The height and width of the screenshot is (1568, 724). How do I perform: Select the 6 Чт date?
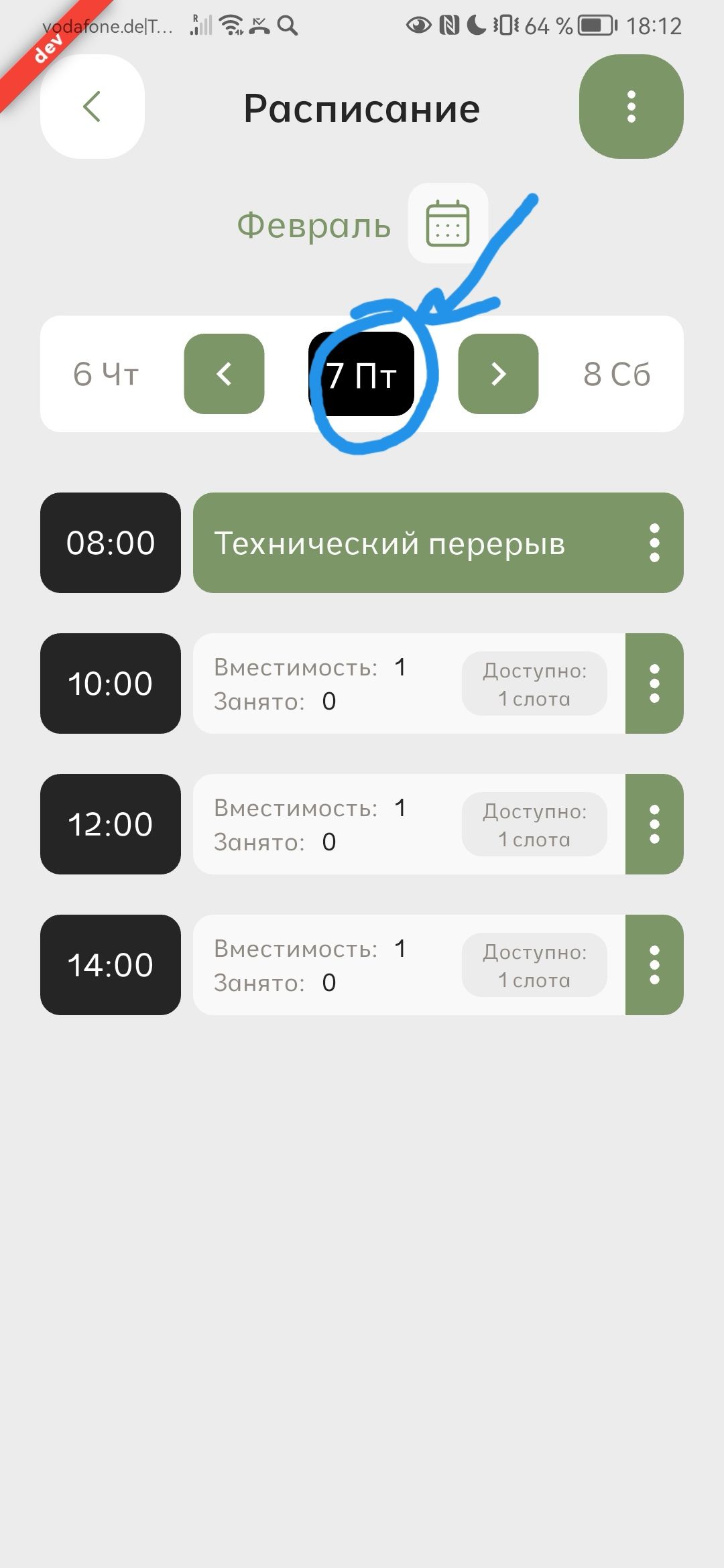click(x=106, y=374)
